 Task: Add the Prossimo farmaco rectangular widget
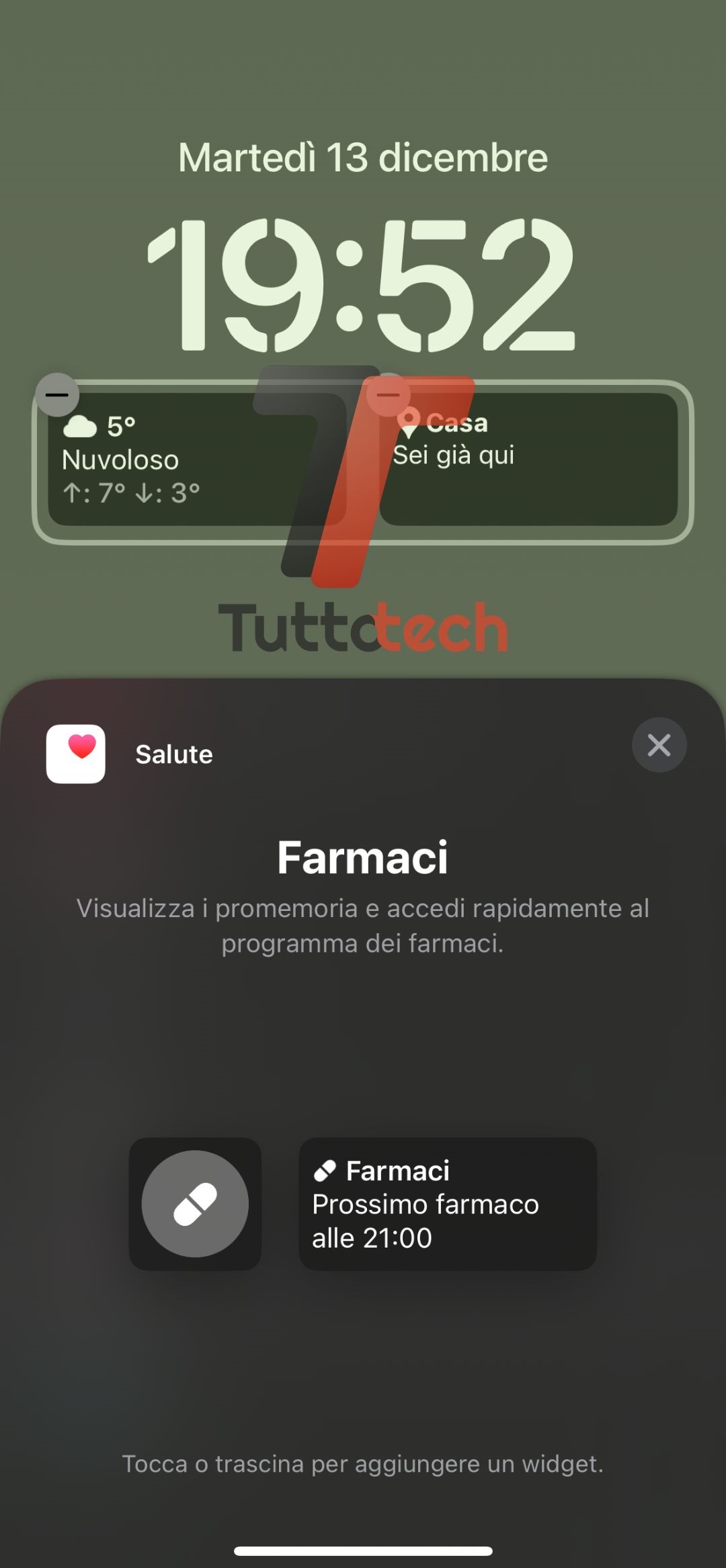click(x=448, y=1204)
